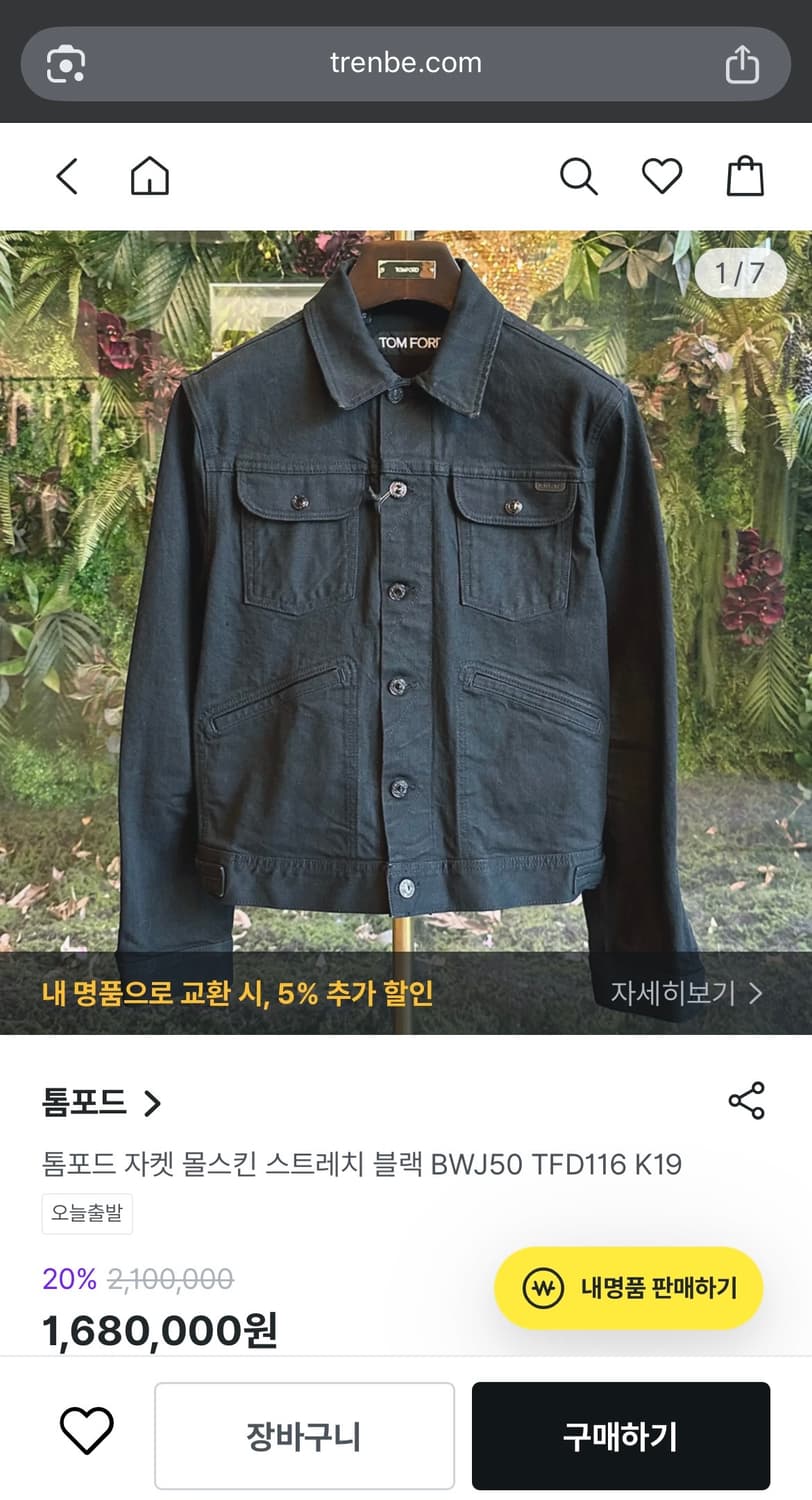This screenshot has height=1500, width=812.
Task: Select the trenbe.com address bar
Action: (x=406, y=63)
